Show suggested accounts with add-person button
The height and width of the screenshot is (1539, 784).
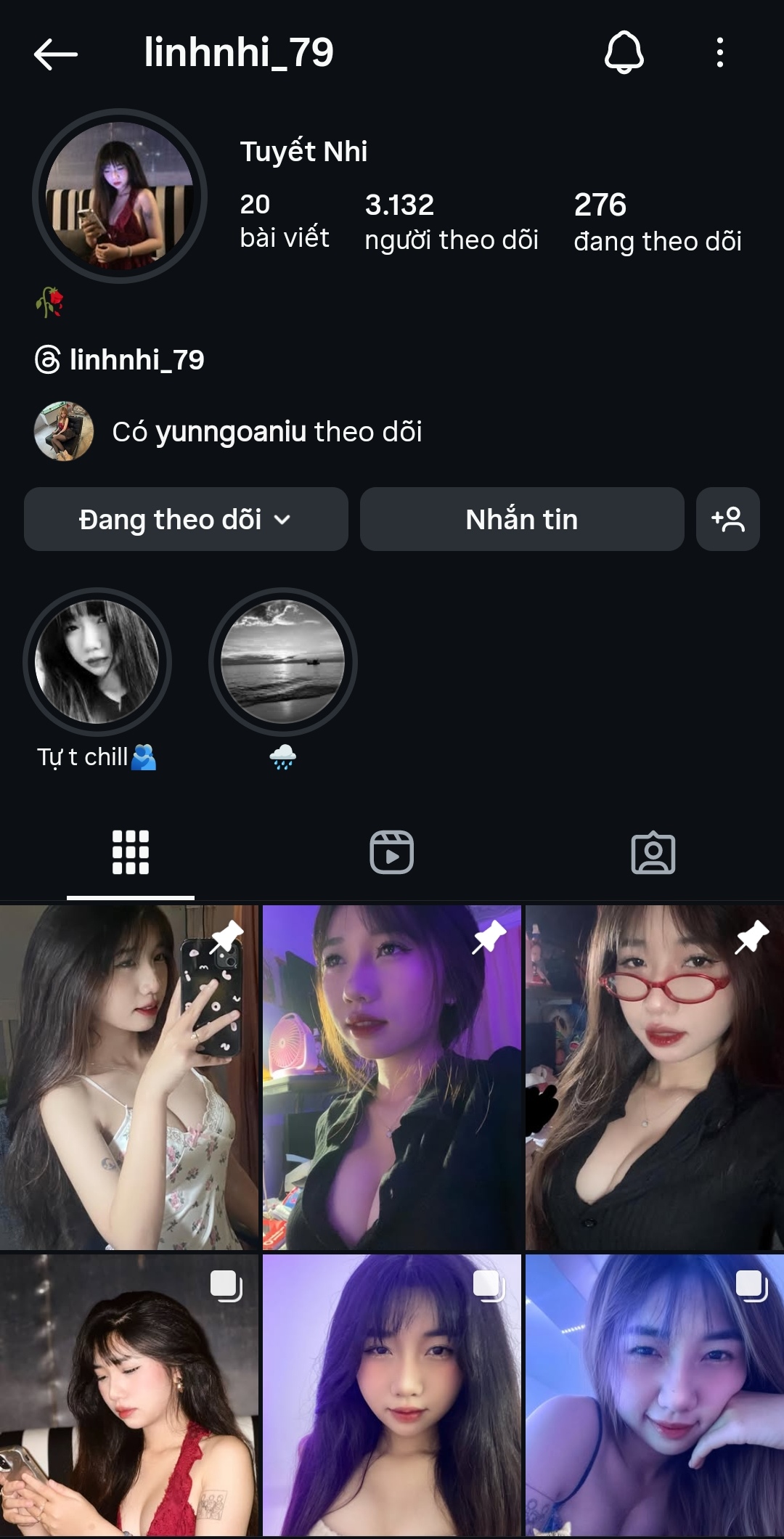(x=727, y=519)
